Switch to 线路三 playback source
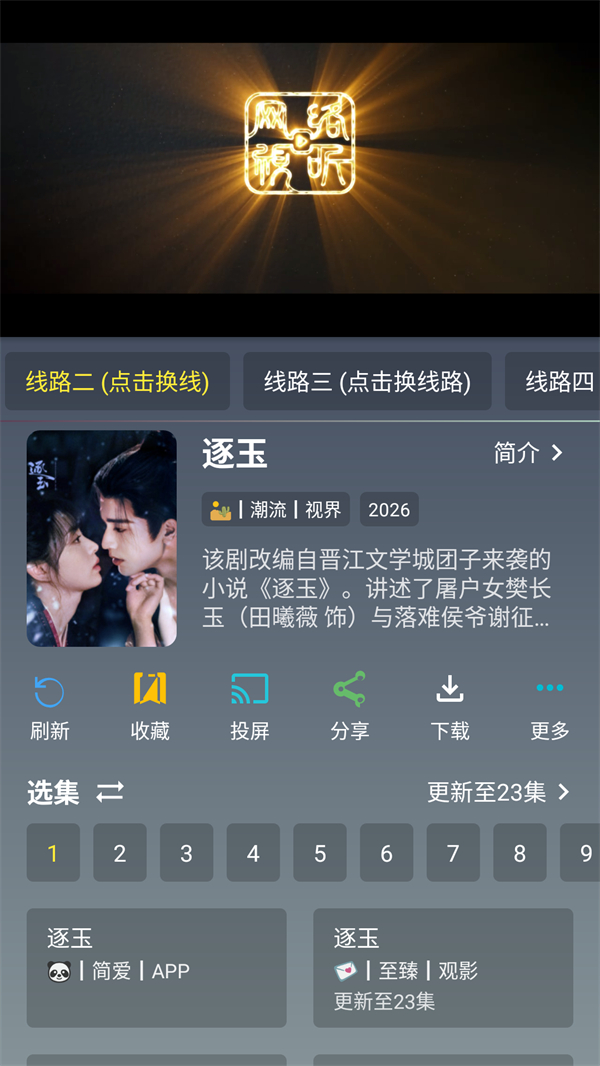Screen dimensions: 600x1066 click(x=367, y=381)
